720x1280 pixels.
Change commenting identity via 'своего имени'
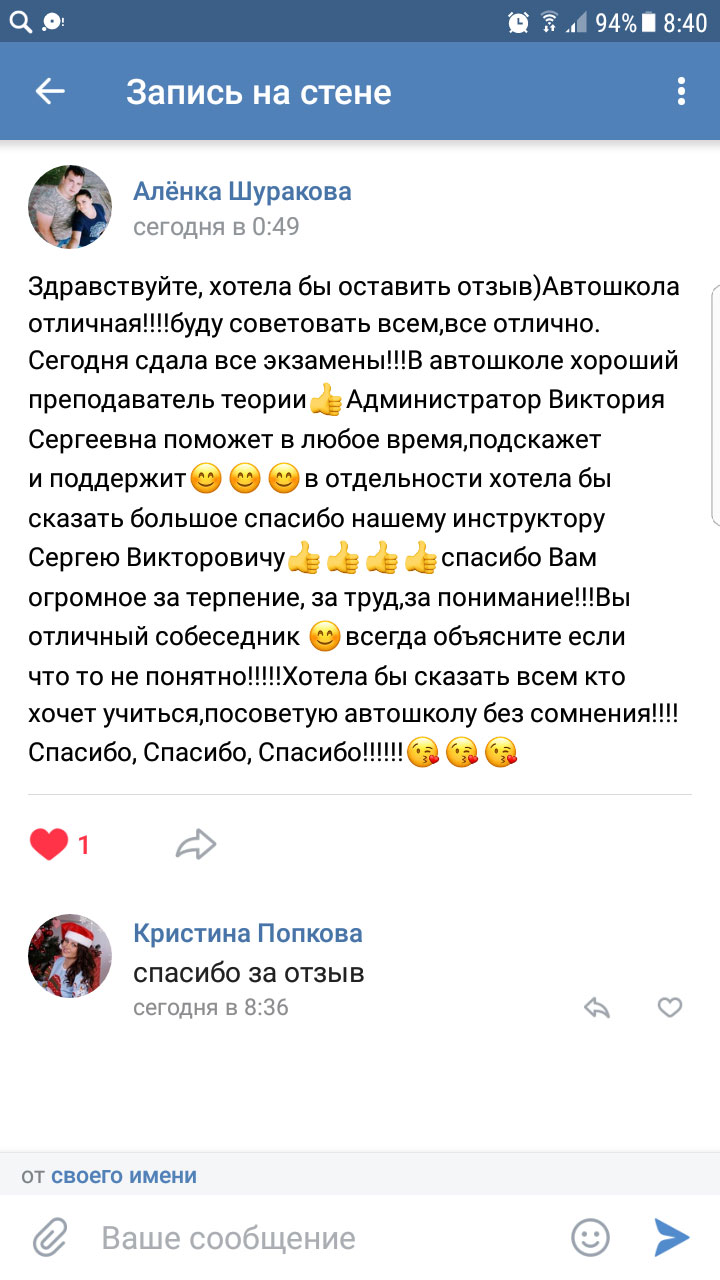[x=124, y=1176]
